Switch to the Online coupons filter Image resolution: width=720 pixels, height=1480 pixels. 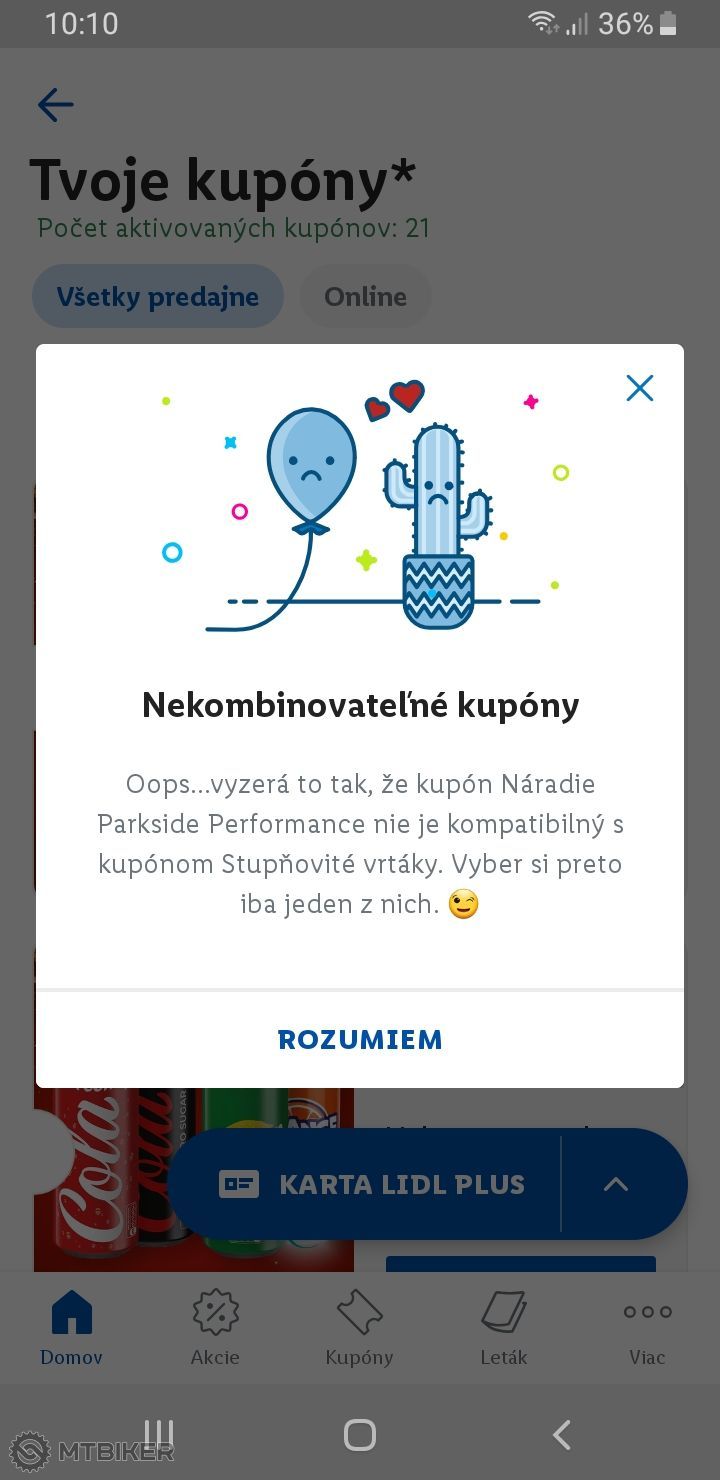click(365, 296)
